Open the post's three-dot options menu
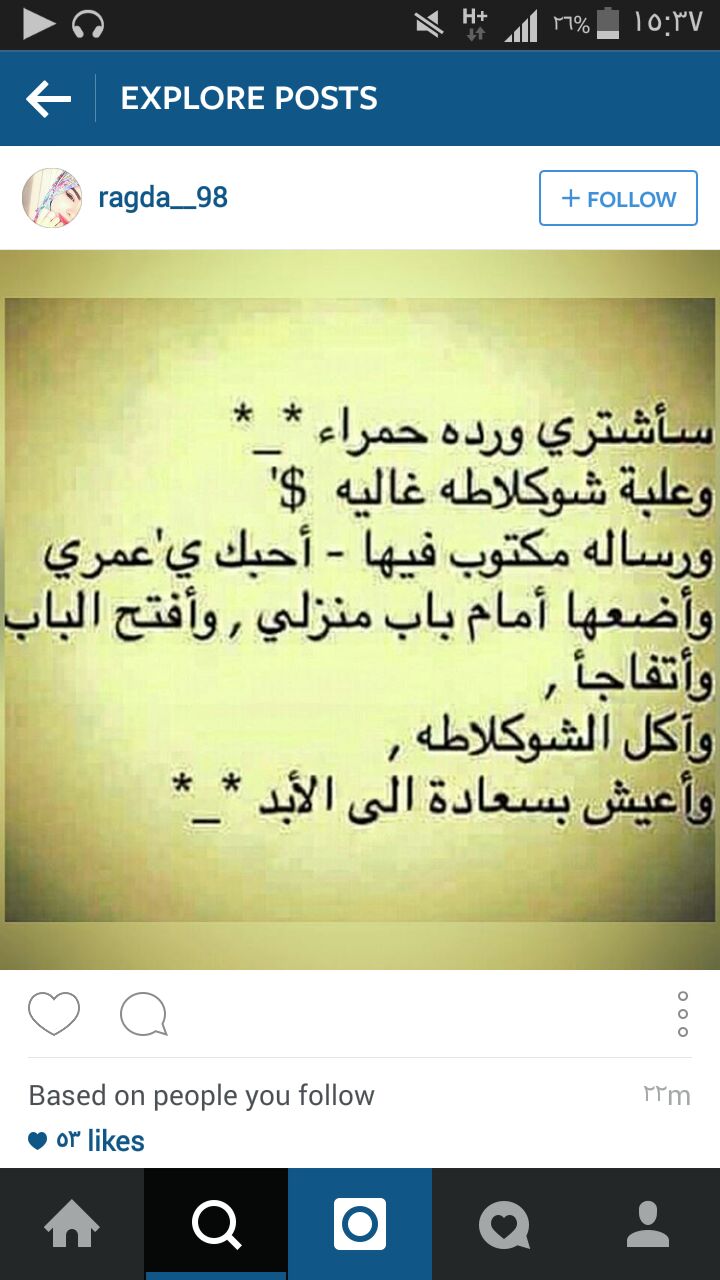The width and height of the screenshot is (720, 1280). [683, 1014]
